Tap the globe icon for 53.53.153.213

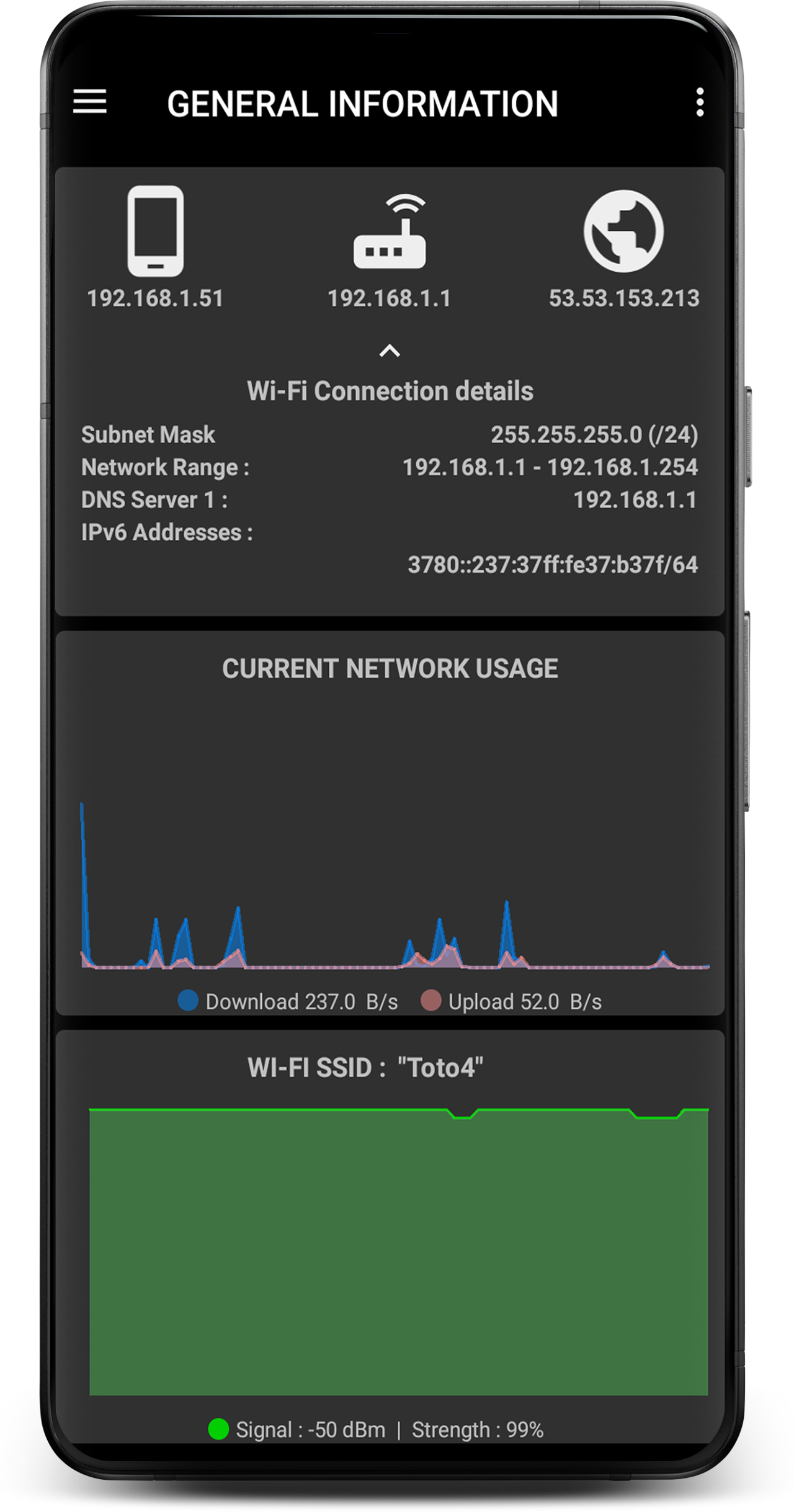(623, 231)
